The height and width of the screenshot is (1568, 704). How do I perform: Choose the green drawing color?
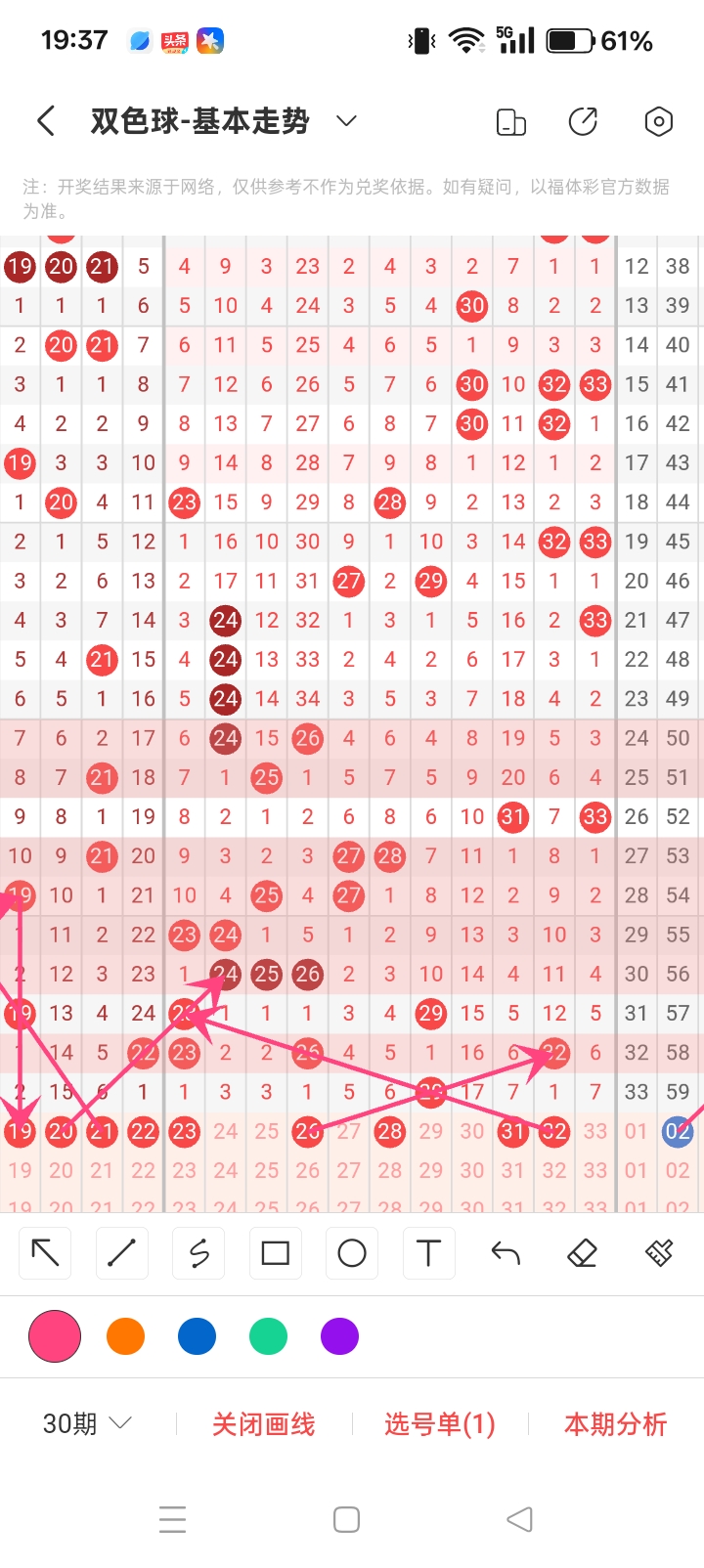(x=268, y=1336)
